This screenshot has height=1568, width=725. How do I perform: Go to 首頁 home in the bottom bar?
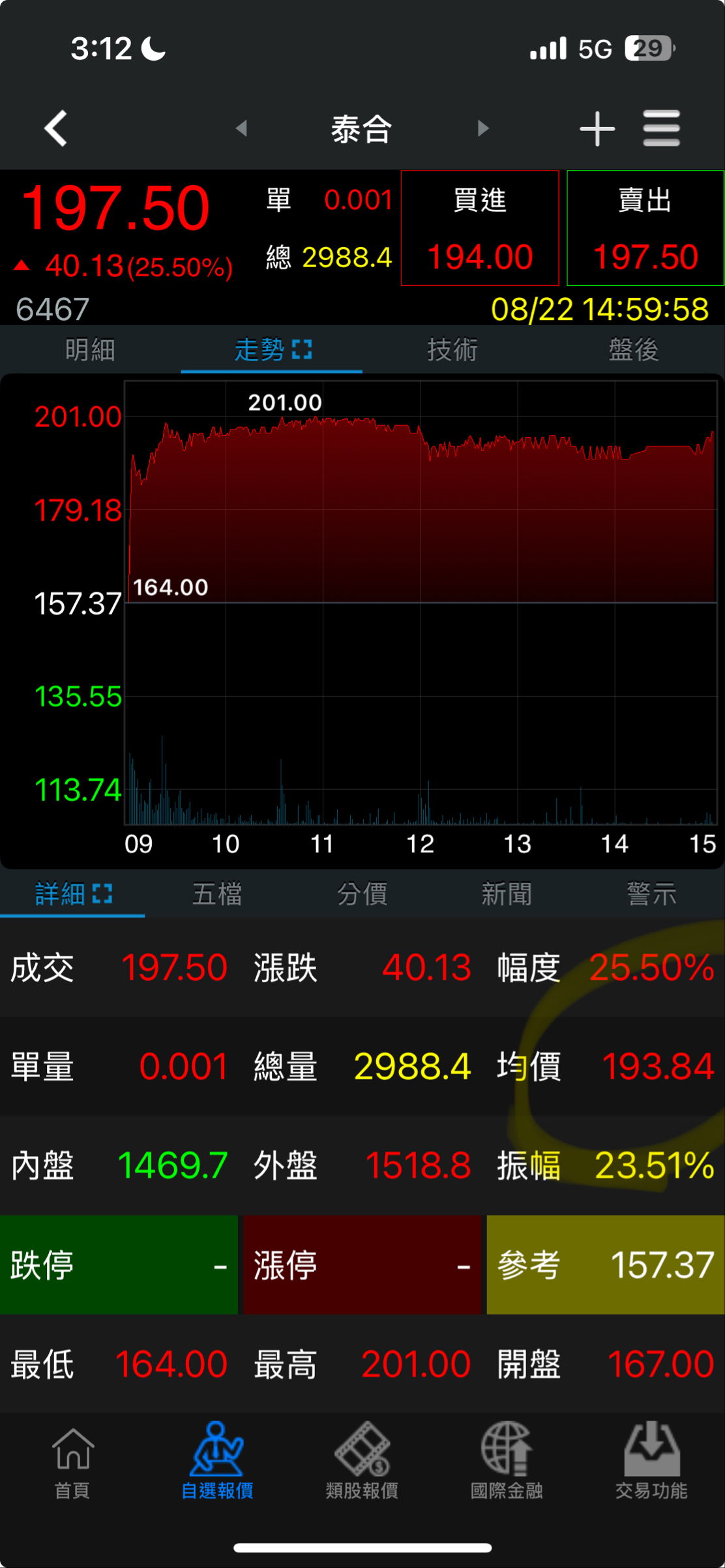tap(72, 1461)
